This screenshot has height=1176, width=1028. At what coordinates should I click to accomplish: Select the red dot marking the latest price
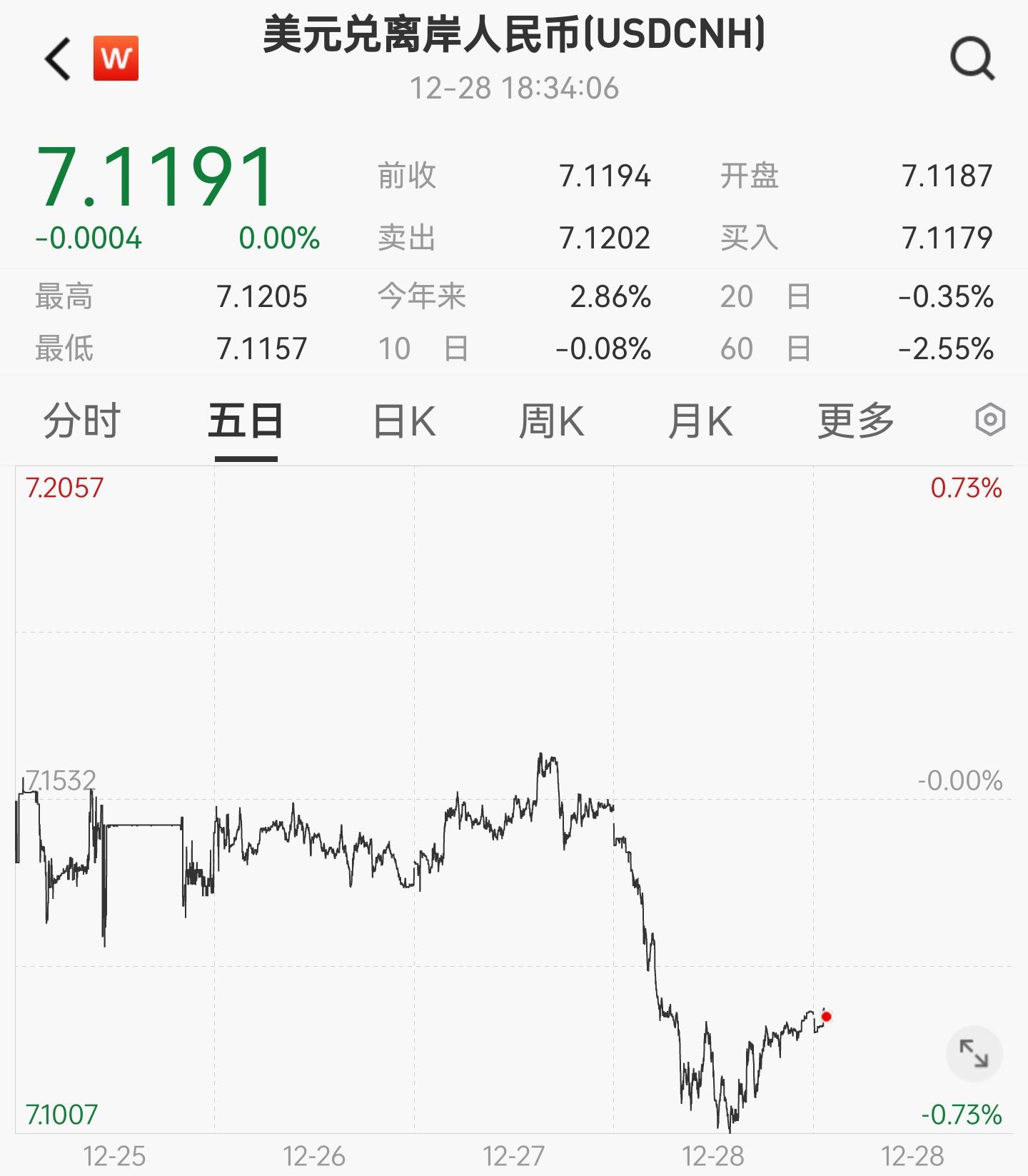(826, 1016)
